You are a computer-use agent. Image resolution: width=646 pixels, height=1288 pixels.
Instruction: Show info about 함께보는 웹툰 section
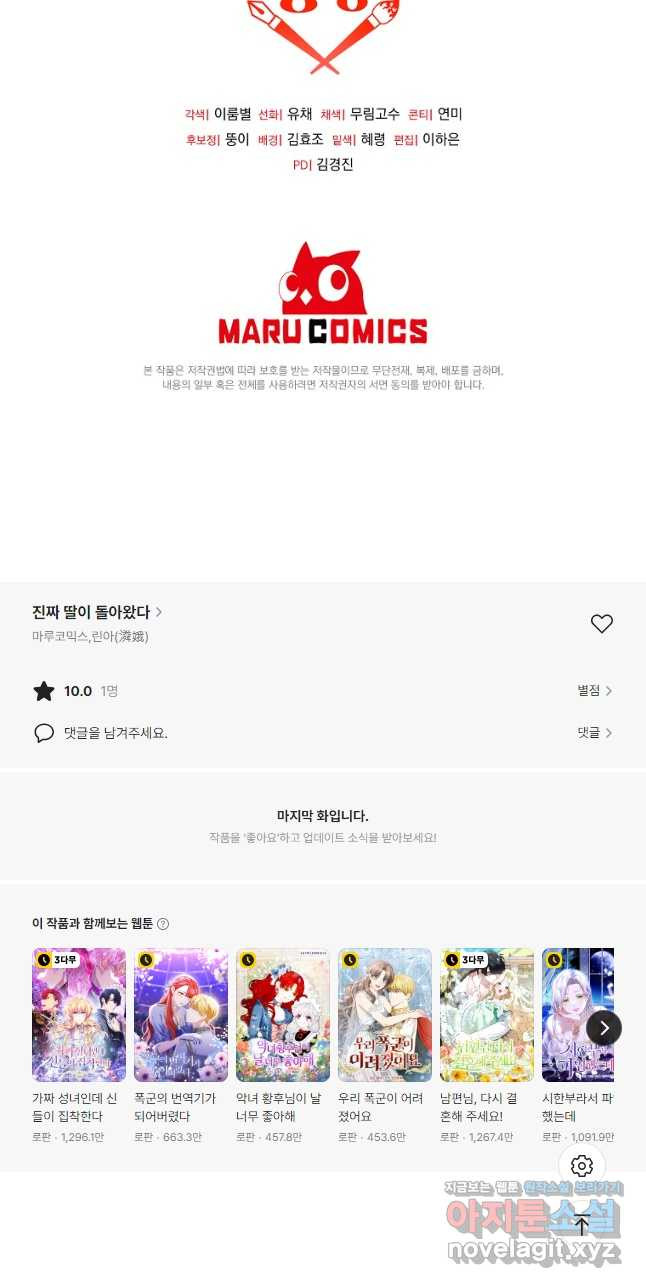point(163,924)
